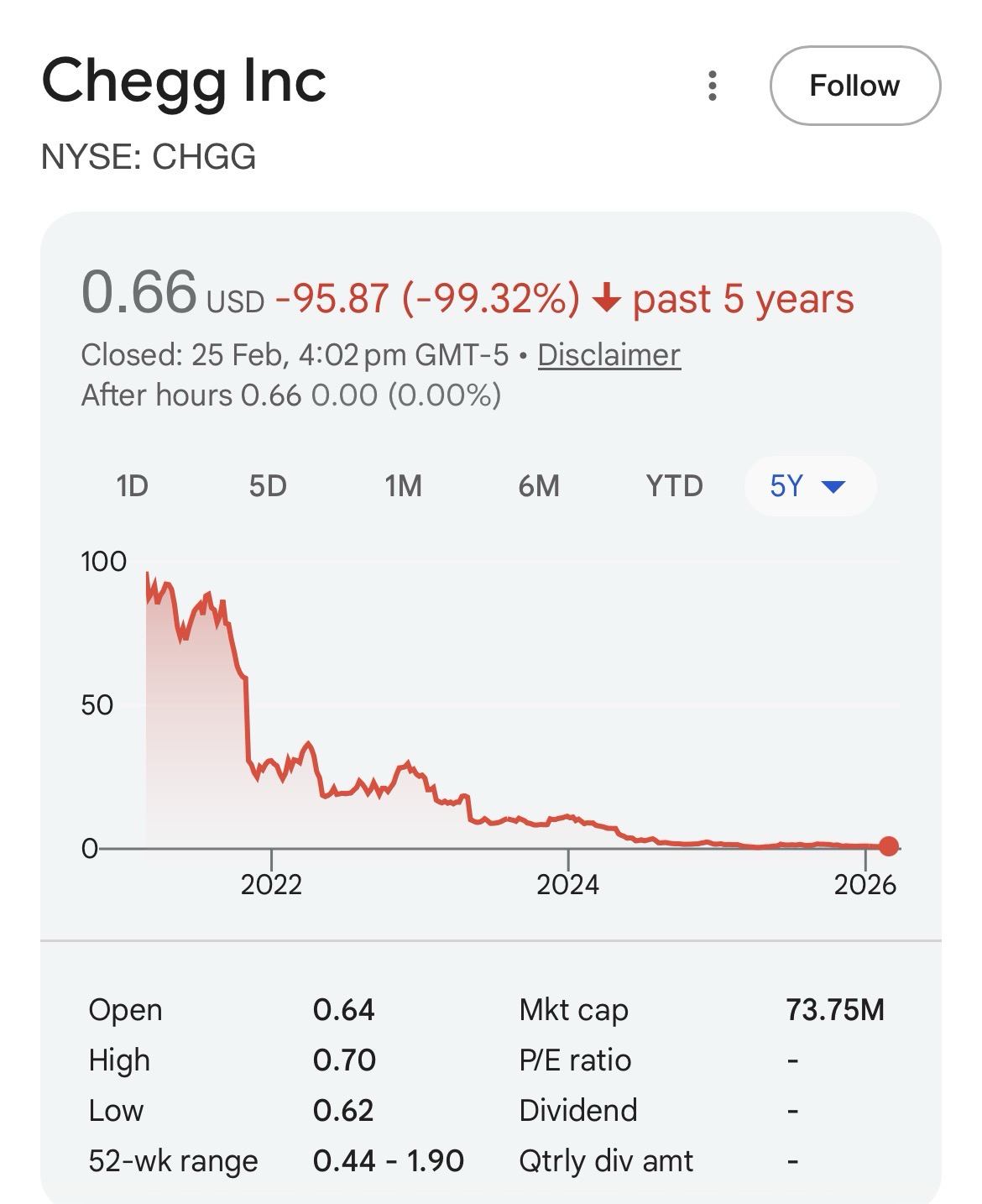982x1204 pixels.
Task: View the YTD chart range
Action: (x=674, y=486)
